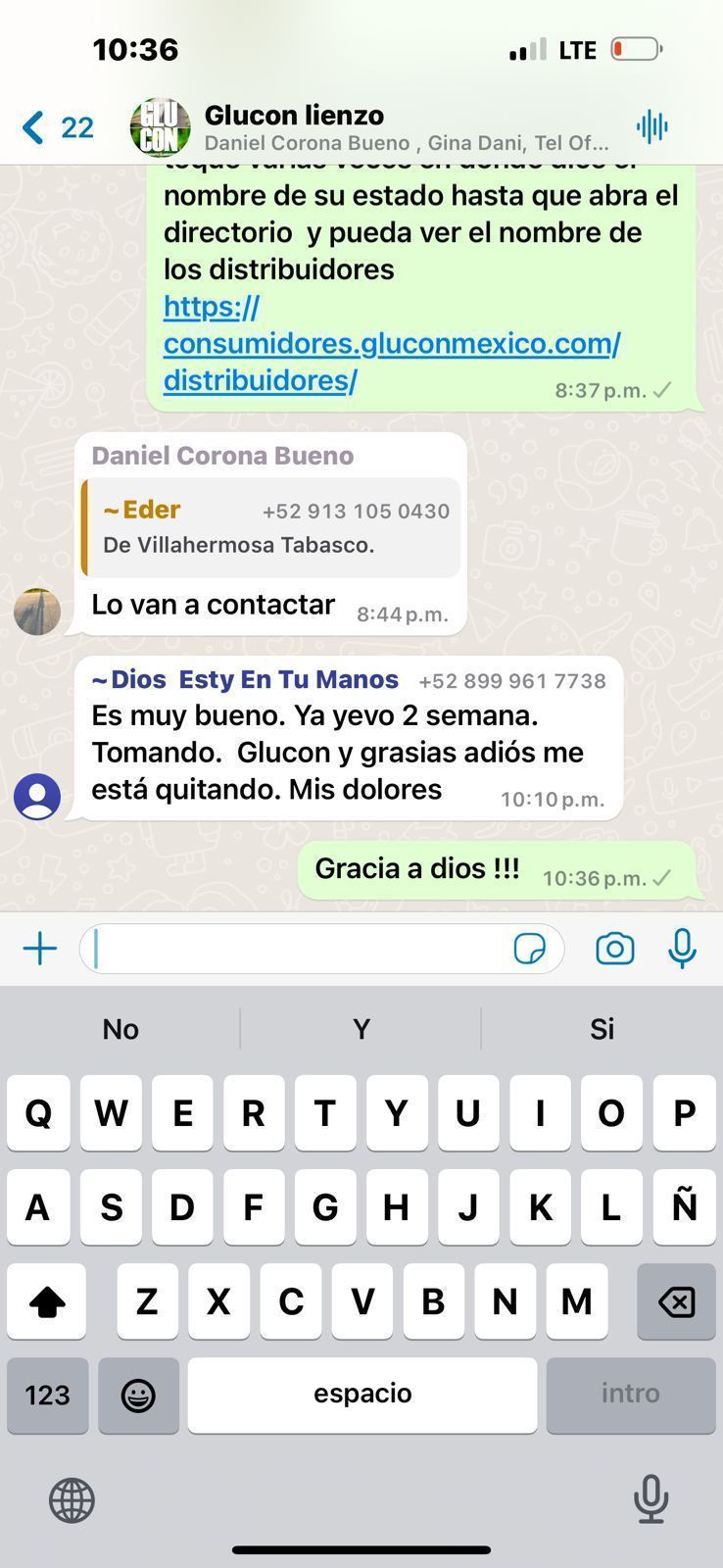Tap the +52 899 961 7738 sender number
The height and width of the screenshot is (1568, 723).
click(x=511, y=681)
